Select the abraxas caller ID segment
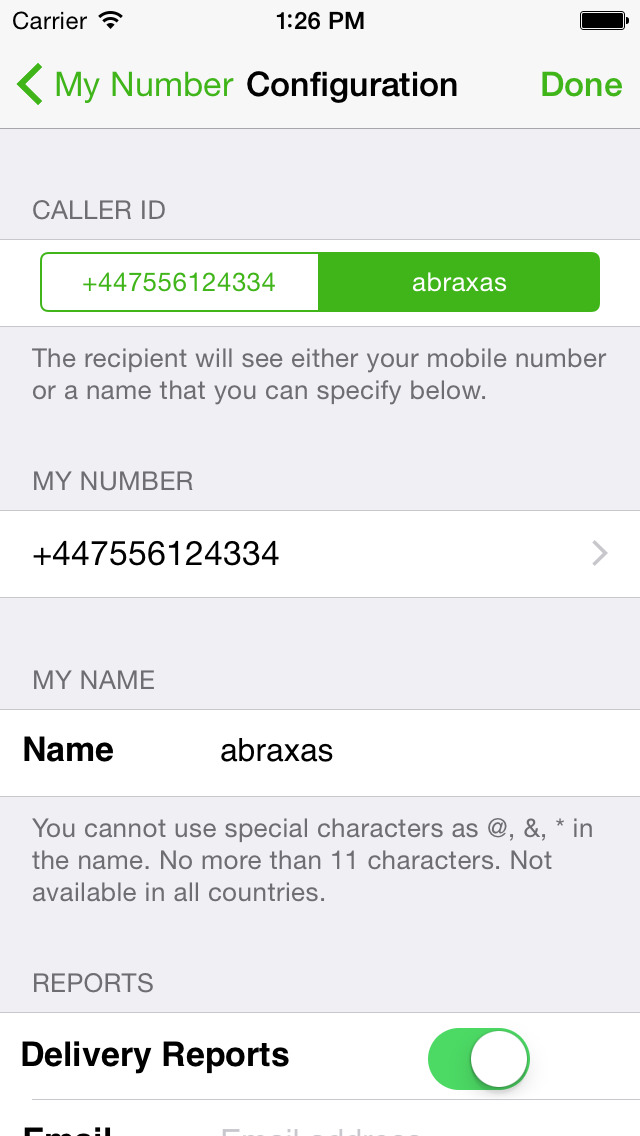Screen dimensions: 640x1136 point(459,282)
